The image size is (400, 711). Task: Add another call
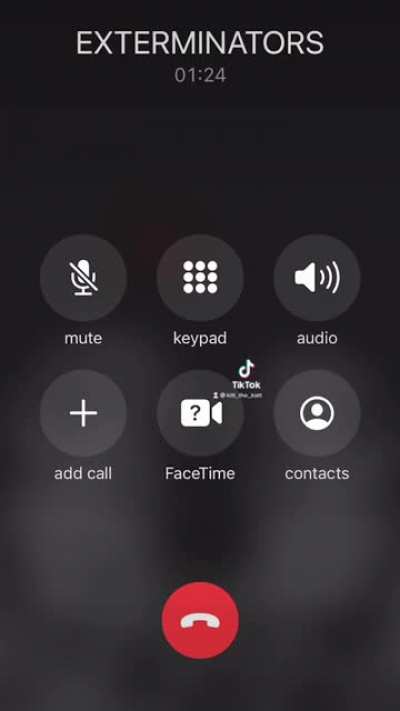[x=83, y=413]
